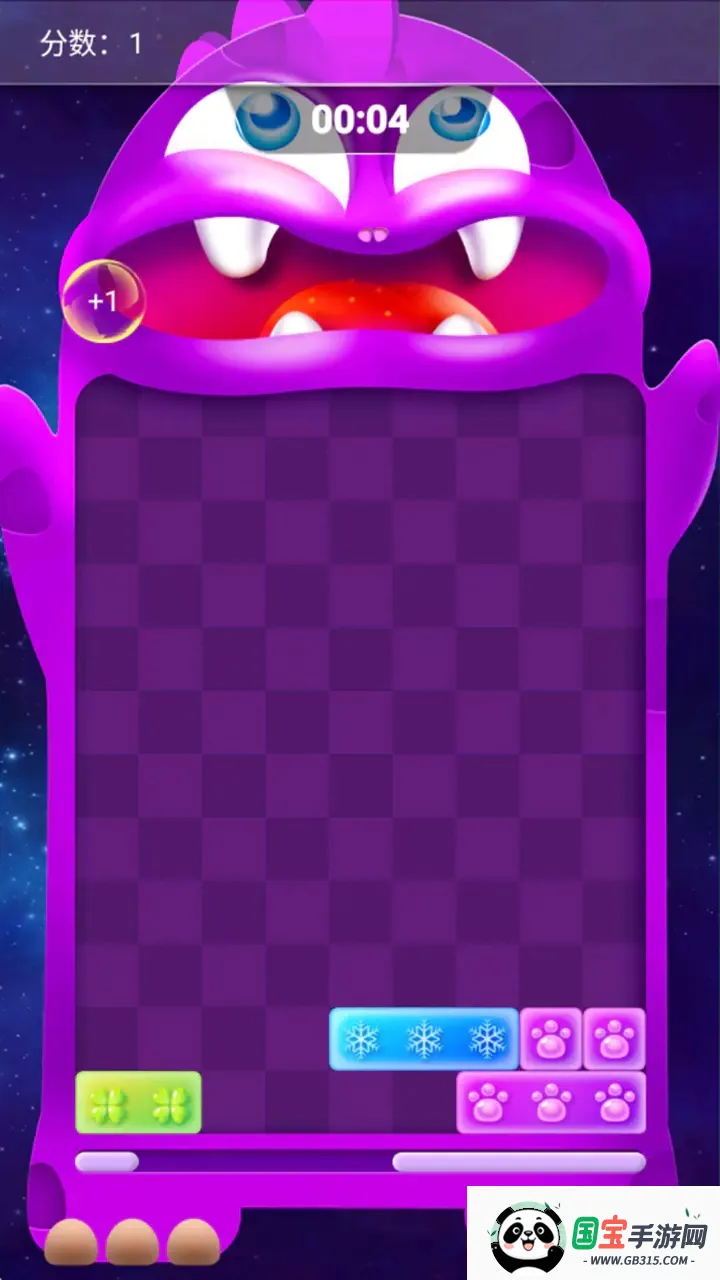
Task: Tap the leftmost snowflake tile
Action: [x=364, y=1040]
